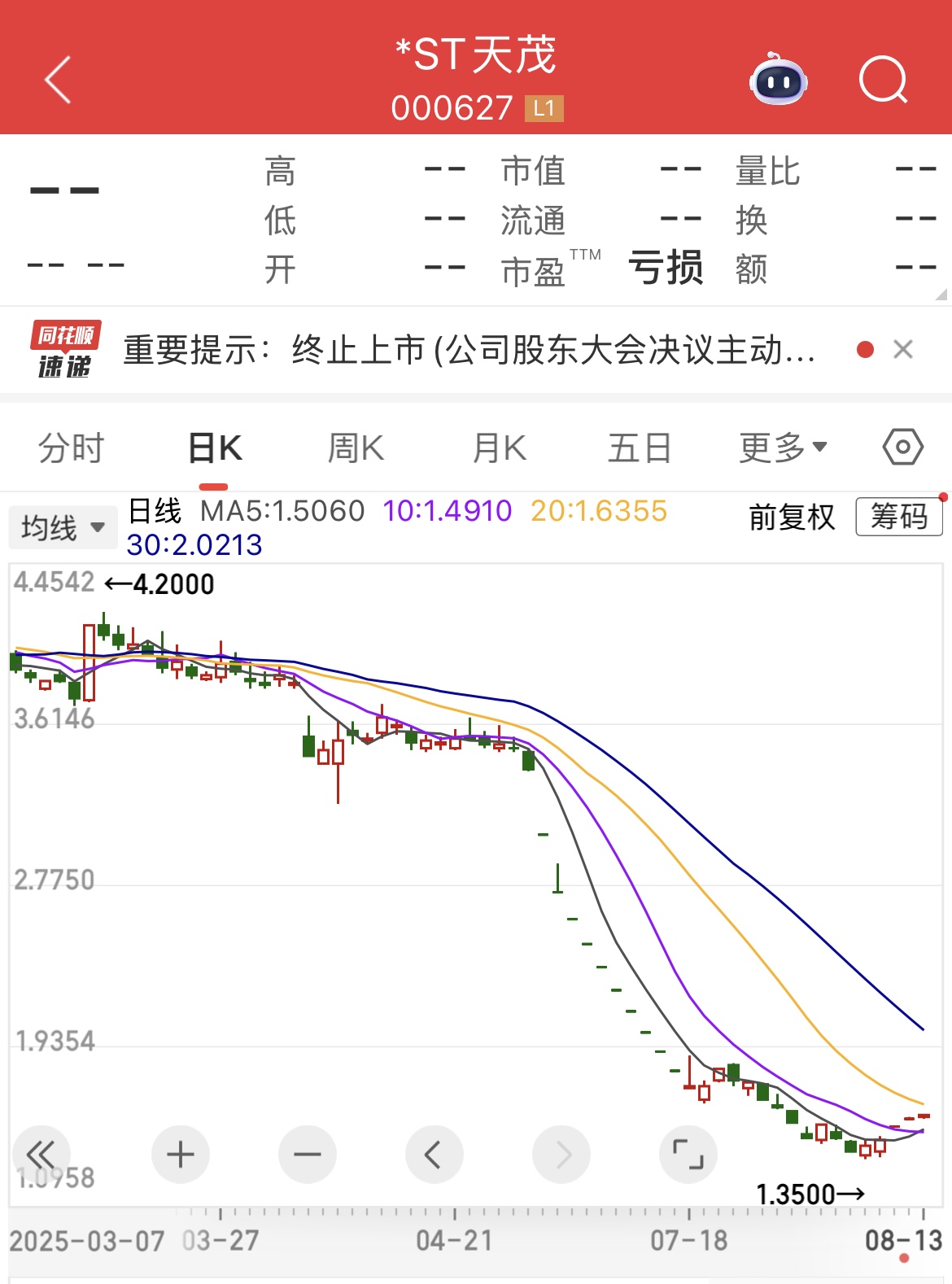Dismiss the 同花顺速递 notice banner

pos(902,350)
